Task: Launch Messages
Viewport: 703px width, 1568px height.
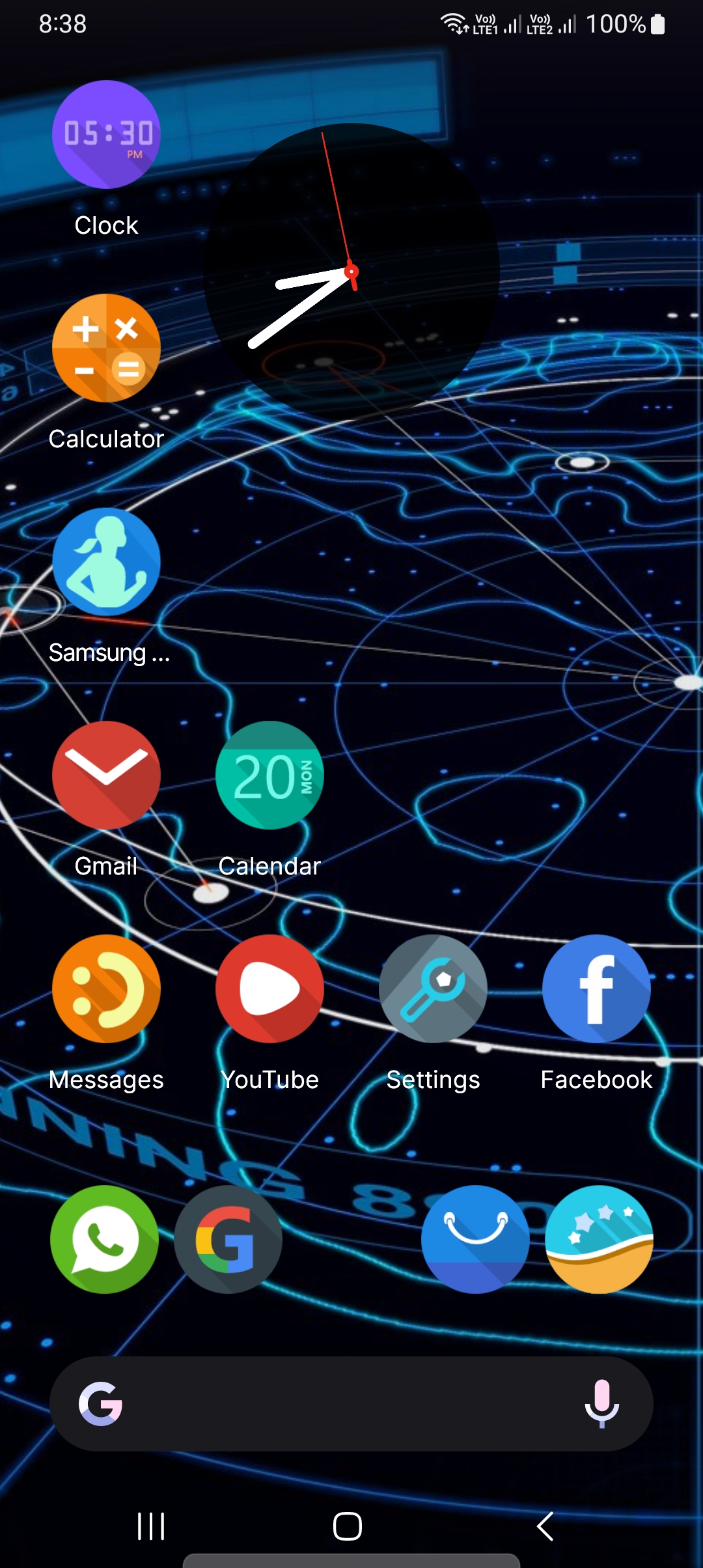Action: pyautogui.click(x=106, y=988)
